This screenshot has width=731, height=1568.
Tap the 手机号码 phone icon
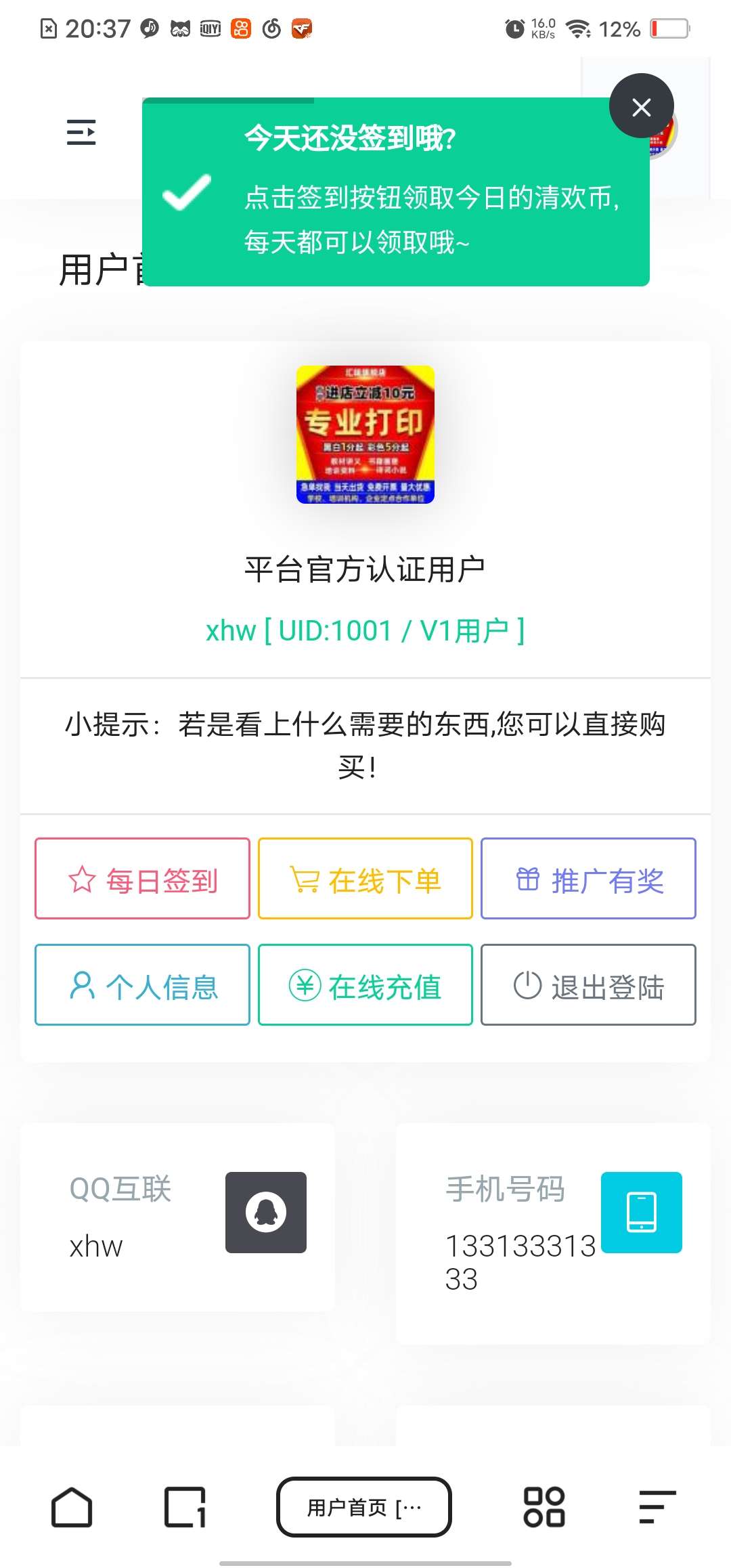[641, 1212]
